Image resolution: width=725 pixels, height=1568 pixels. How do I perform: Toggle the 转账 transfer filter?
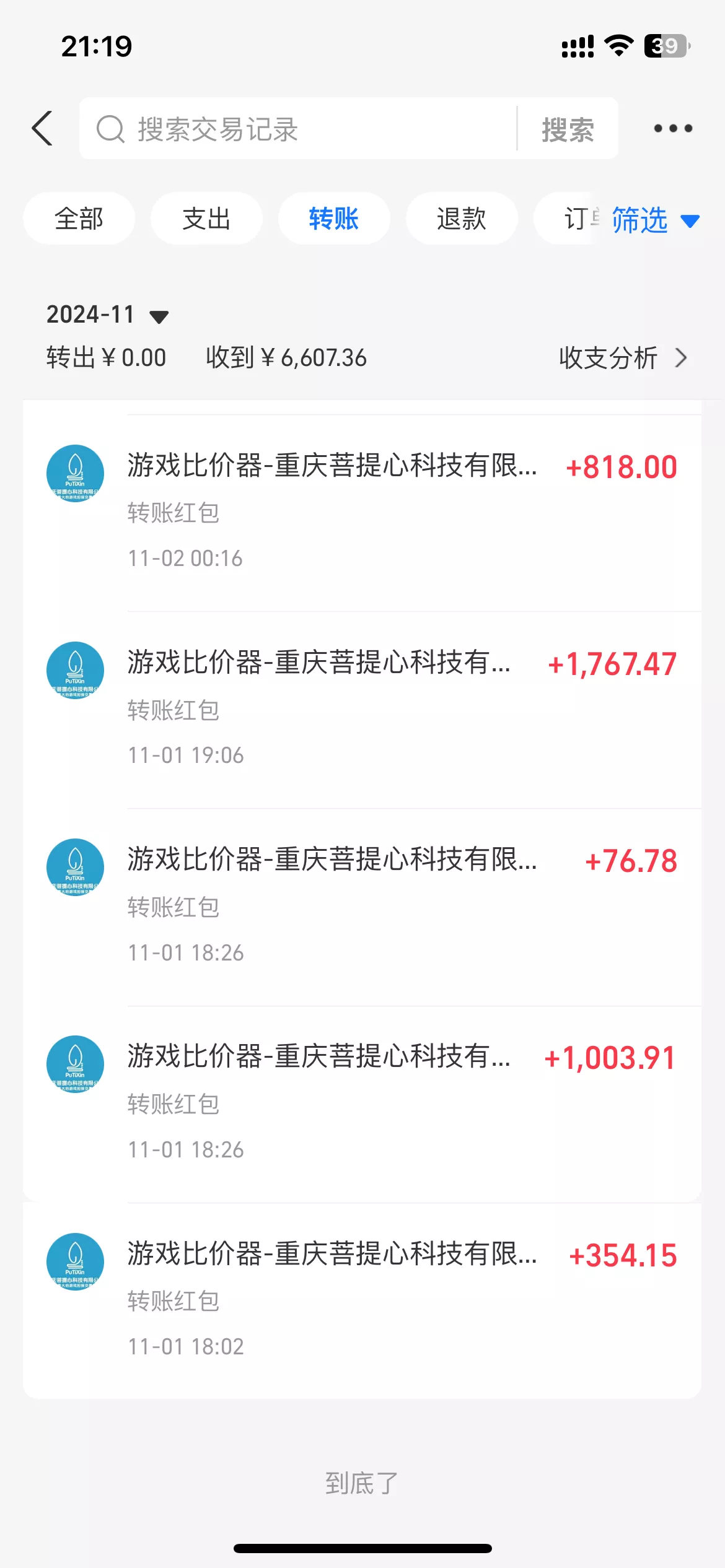pyautogui.click(x=334, y=219)
